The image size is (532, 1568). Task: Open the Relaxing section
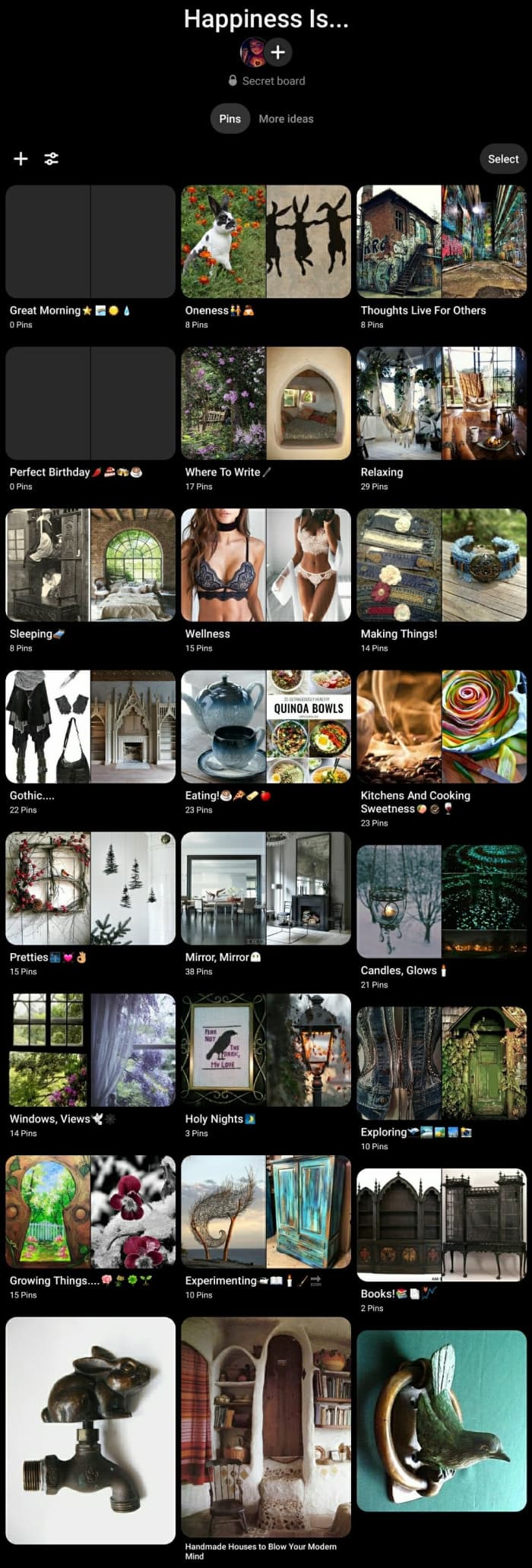click(x=442, y=404)
